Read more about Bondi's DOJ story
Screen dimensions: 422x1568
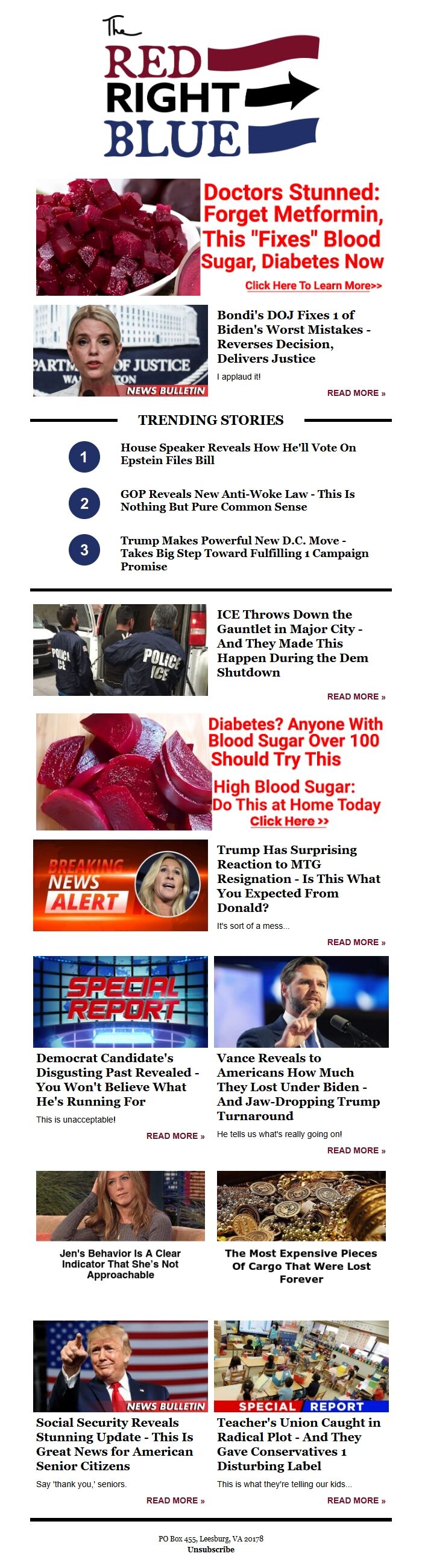[356, 394]
